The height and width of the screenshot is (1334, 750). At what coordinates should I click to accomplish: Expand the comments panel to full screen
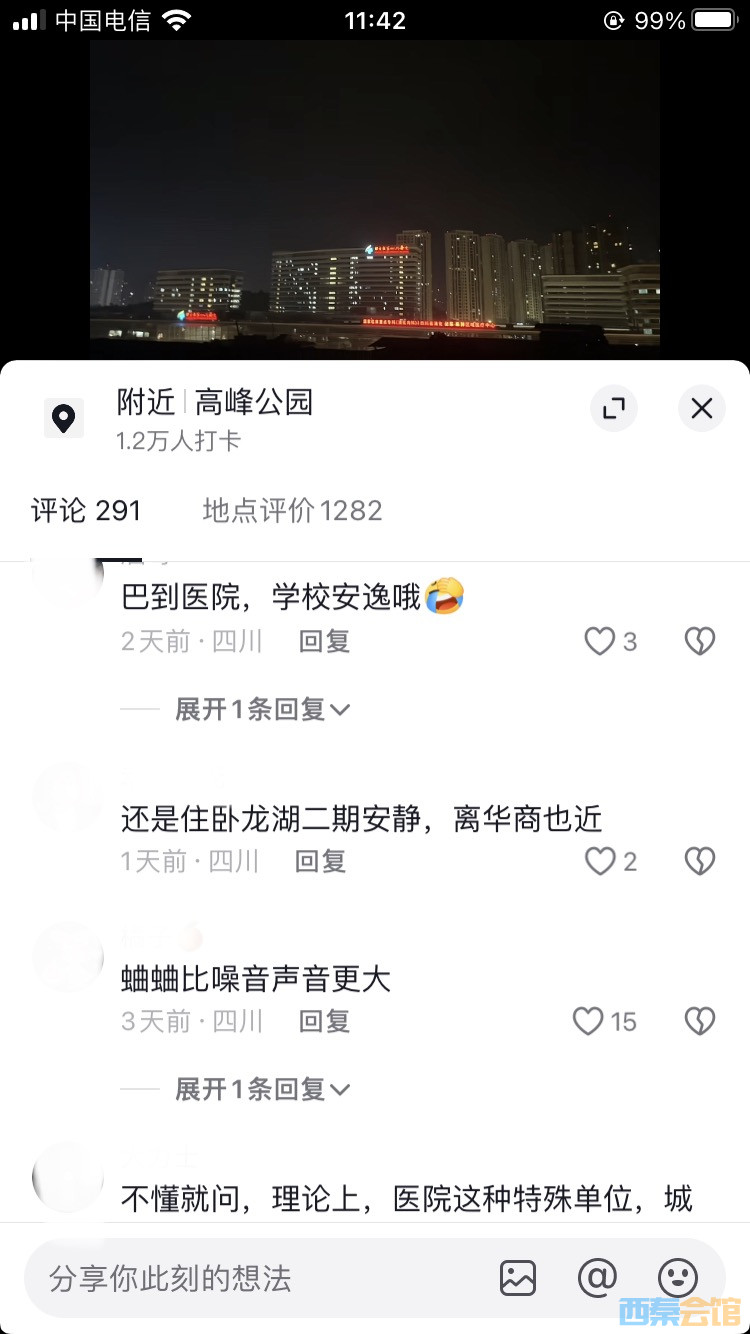pyautogui.click(x=613, y=408)
